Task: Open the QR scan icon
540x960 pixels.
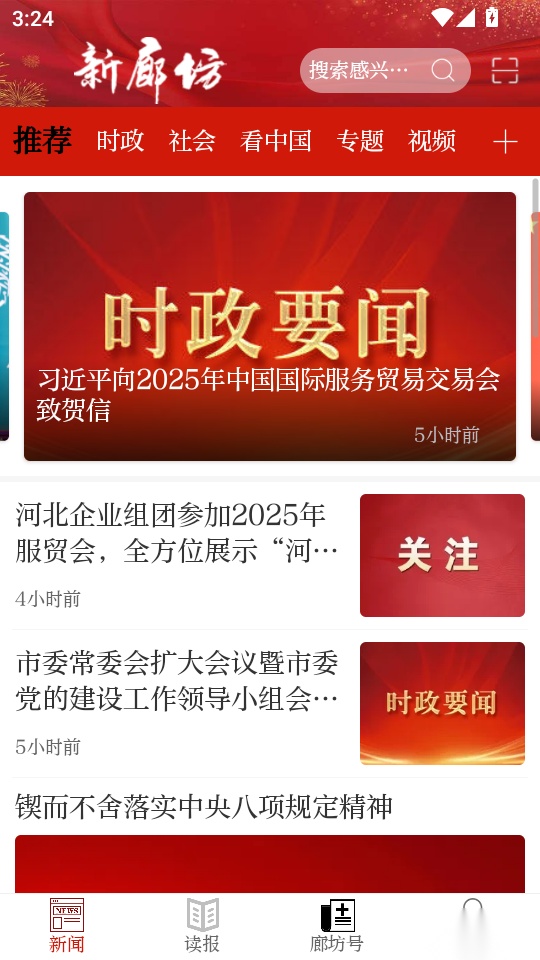Action: 505,71
